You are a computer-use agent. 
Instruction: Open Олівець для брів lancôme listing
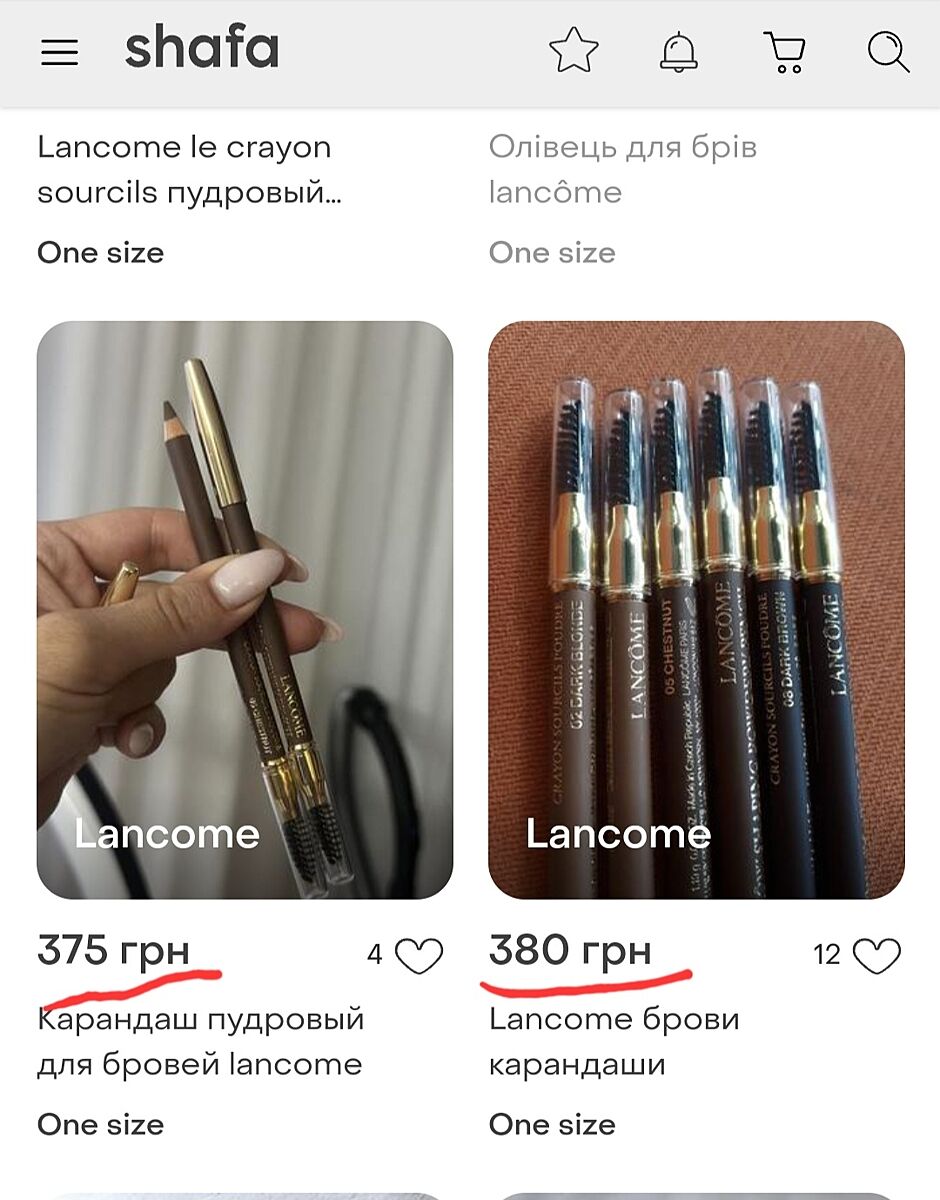[x=622, y=169]
